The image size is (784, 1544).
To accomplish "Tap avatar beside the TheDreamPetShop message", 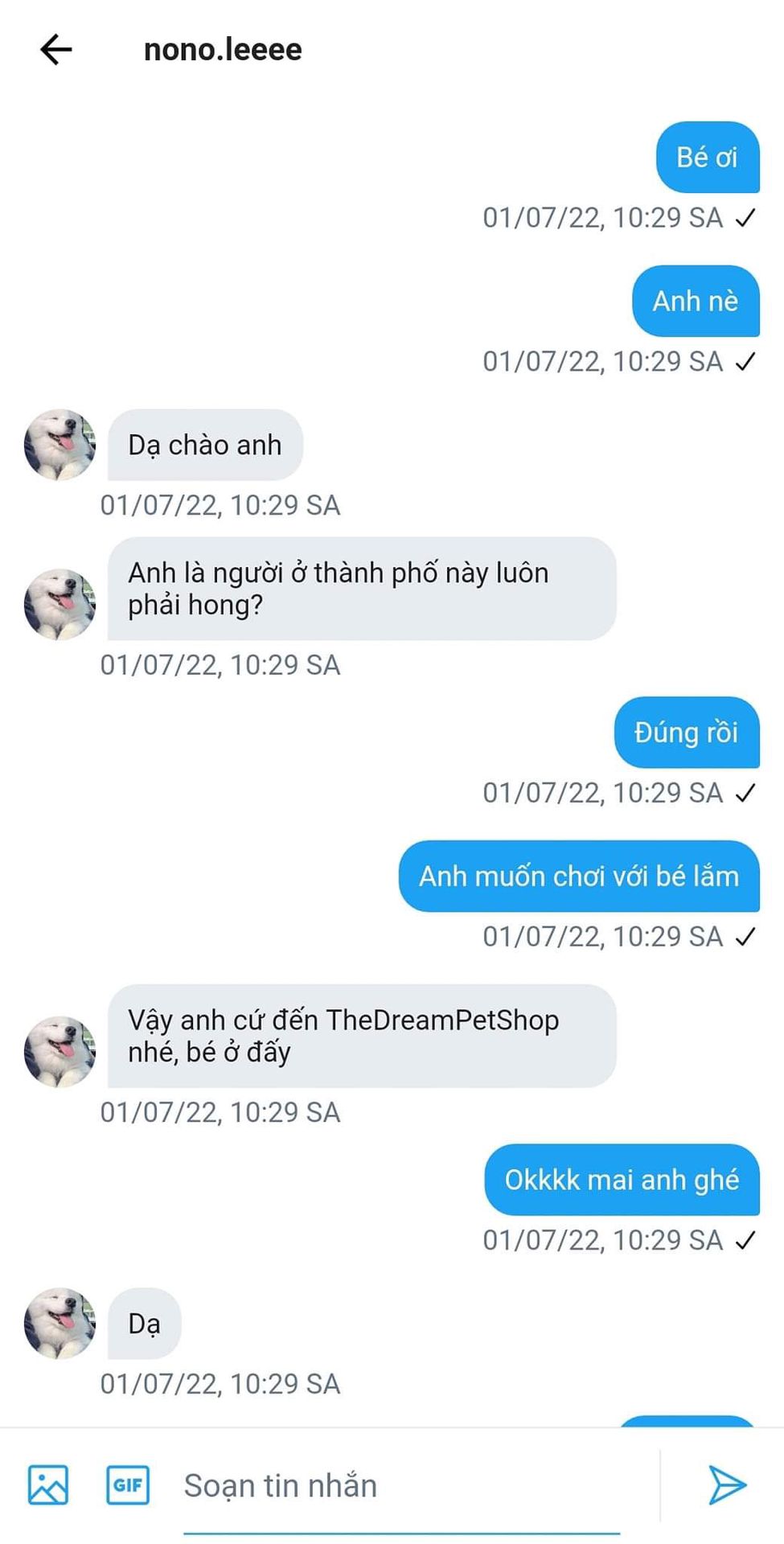I will point(60,1052).
